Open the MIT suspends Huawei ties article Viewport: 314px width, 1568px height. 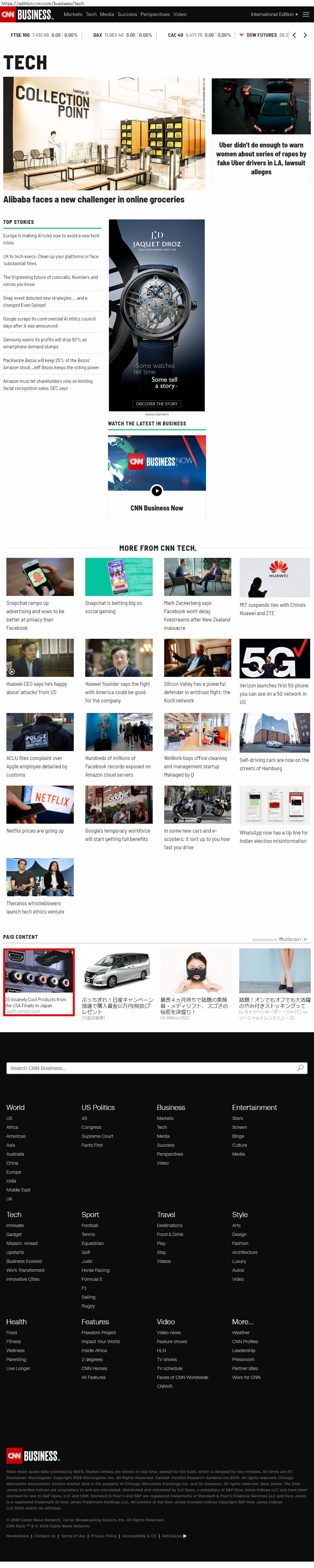point(272,609)
